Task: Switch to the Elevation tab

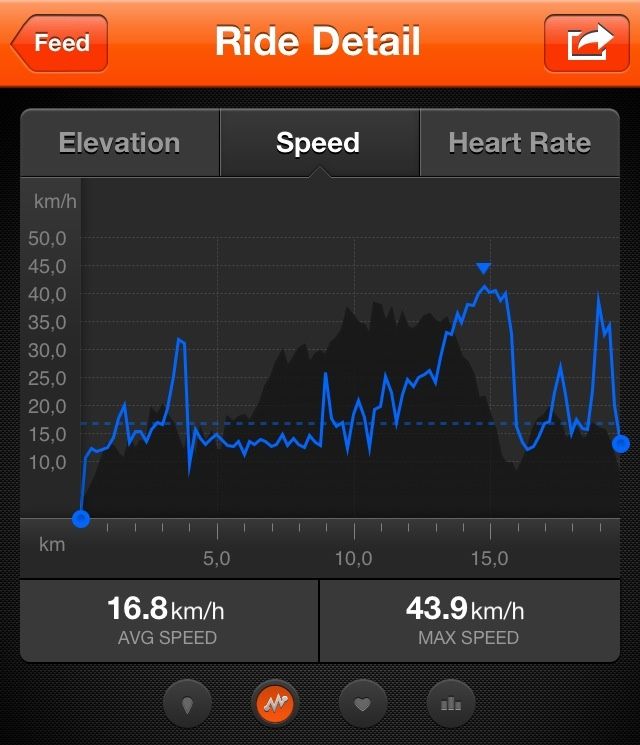Action: coord(120,143)
